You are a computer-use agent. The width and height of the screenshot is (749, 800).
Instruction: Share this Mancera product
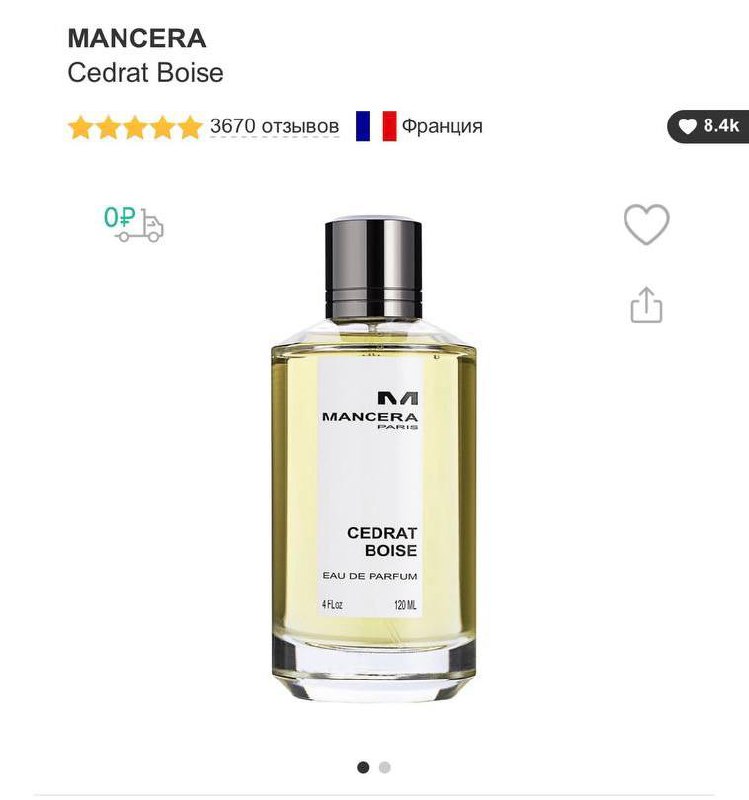point(646,306)
